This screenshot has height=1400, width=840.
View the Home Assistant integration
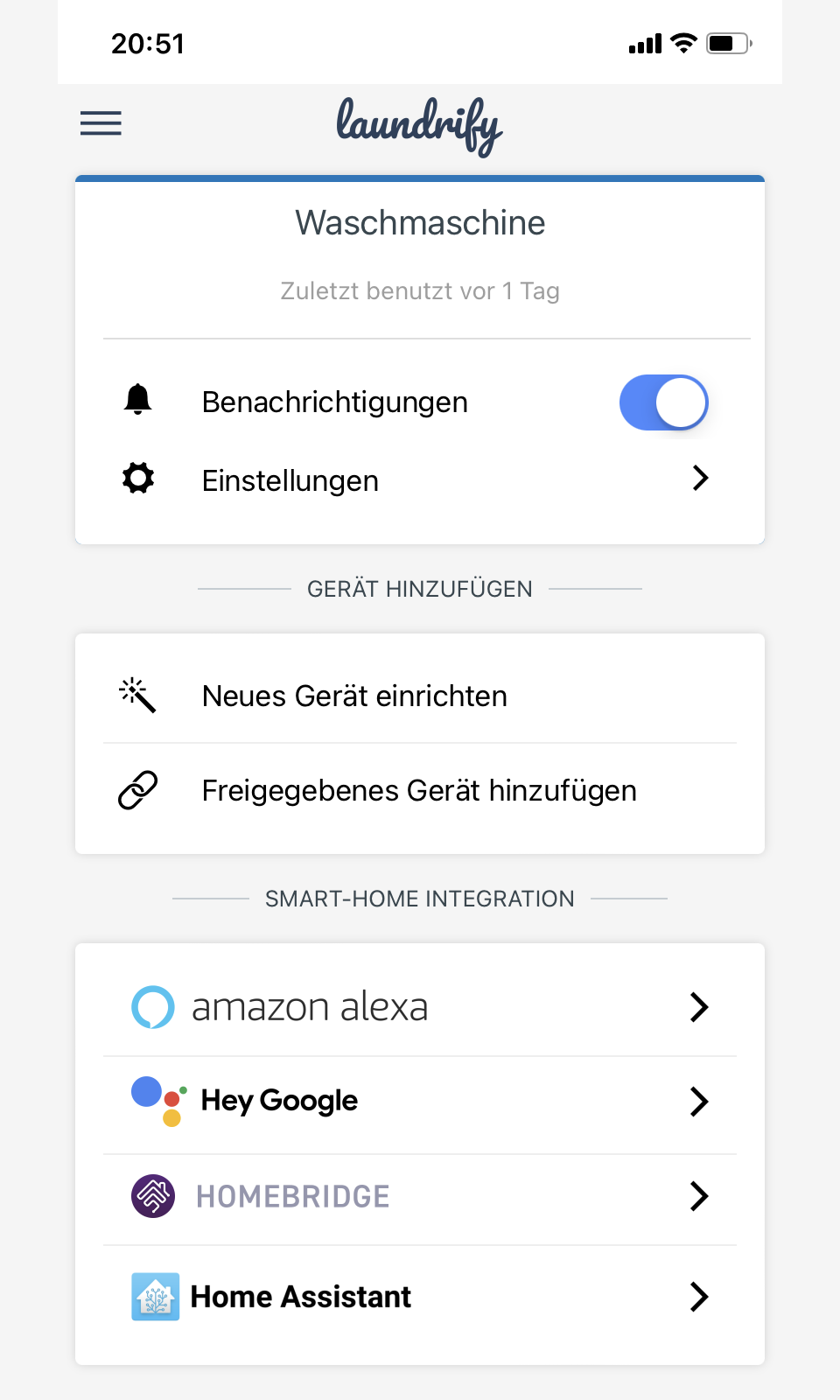click(x=420, y=1297)
